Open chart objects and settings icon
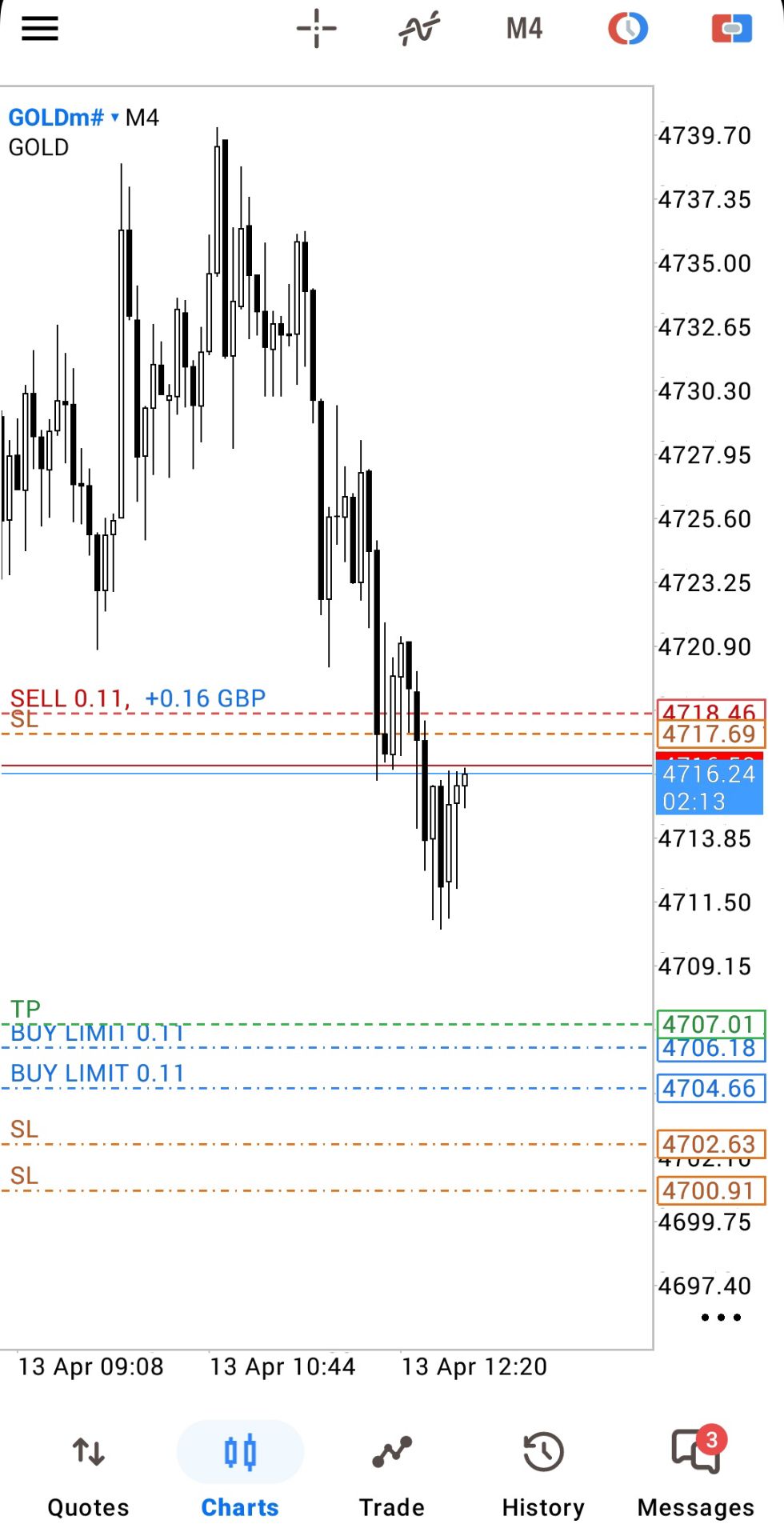Image resolution: width=784 pixels, height=1536 pixels. pos(628,29)
